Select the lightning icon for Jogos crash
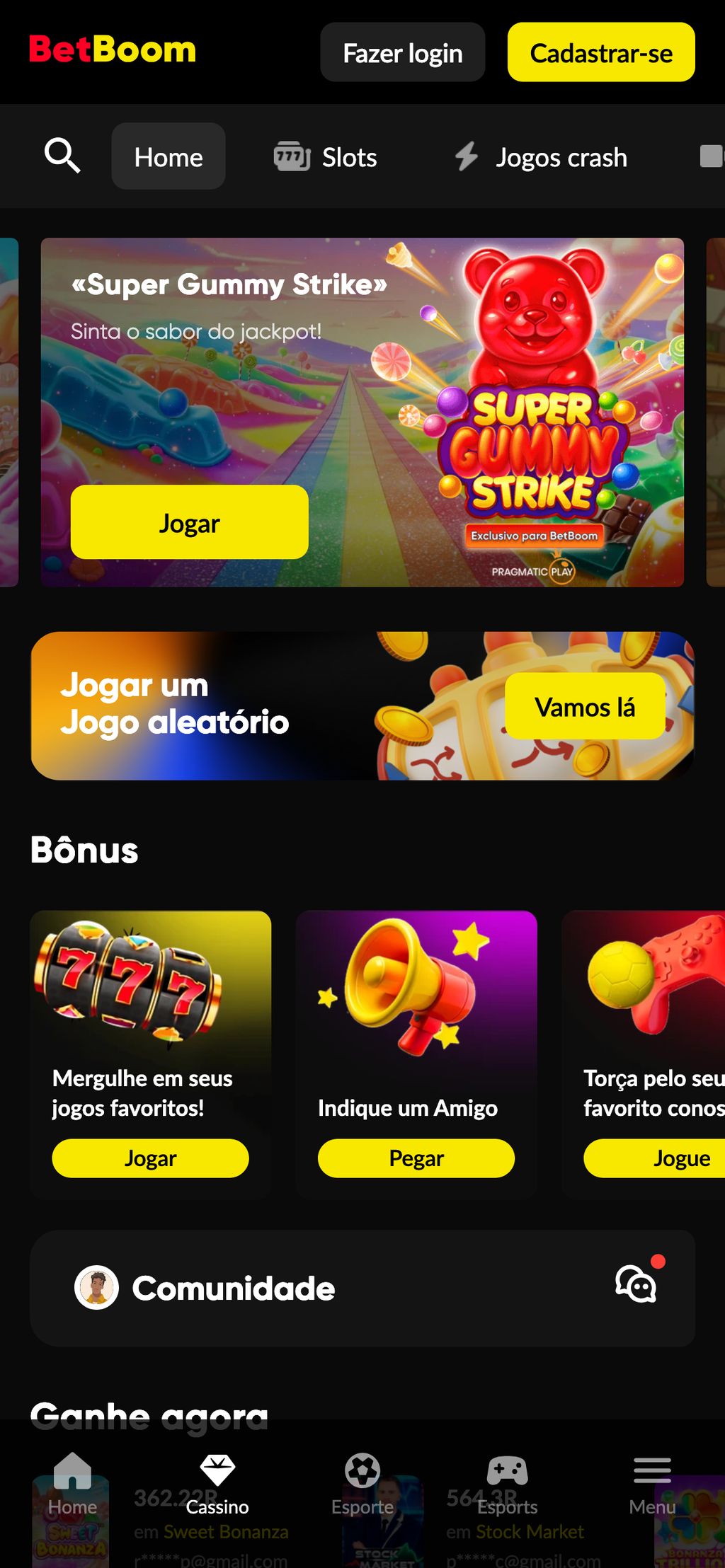This screenshot has height=1568, width=725. pos(465,156)
